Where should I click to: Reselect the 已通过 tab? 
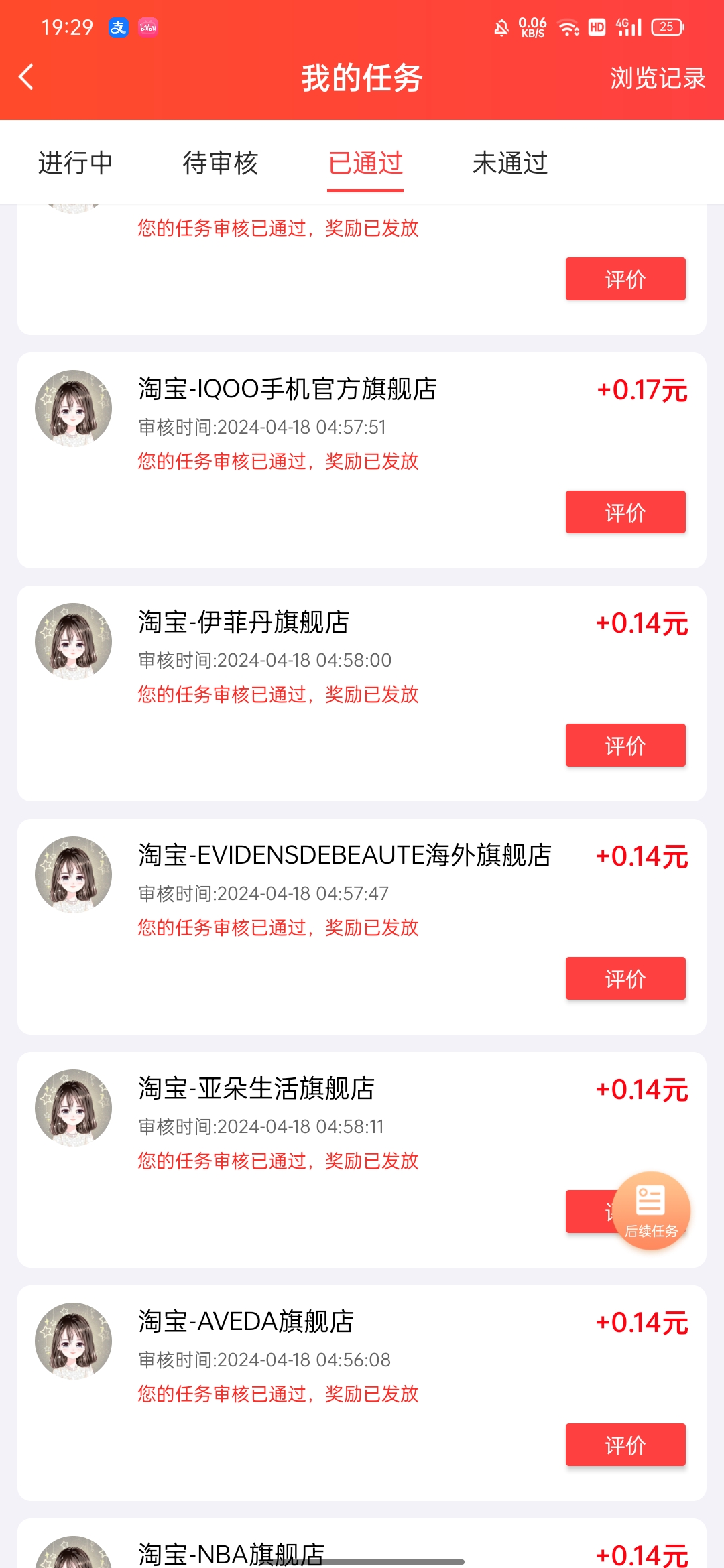(x=365, y=163)
